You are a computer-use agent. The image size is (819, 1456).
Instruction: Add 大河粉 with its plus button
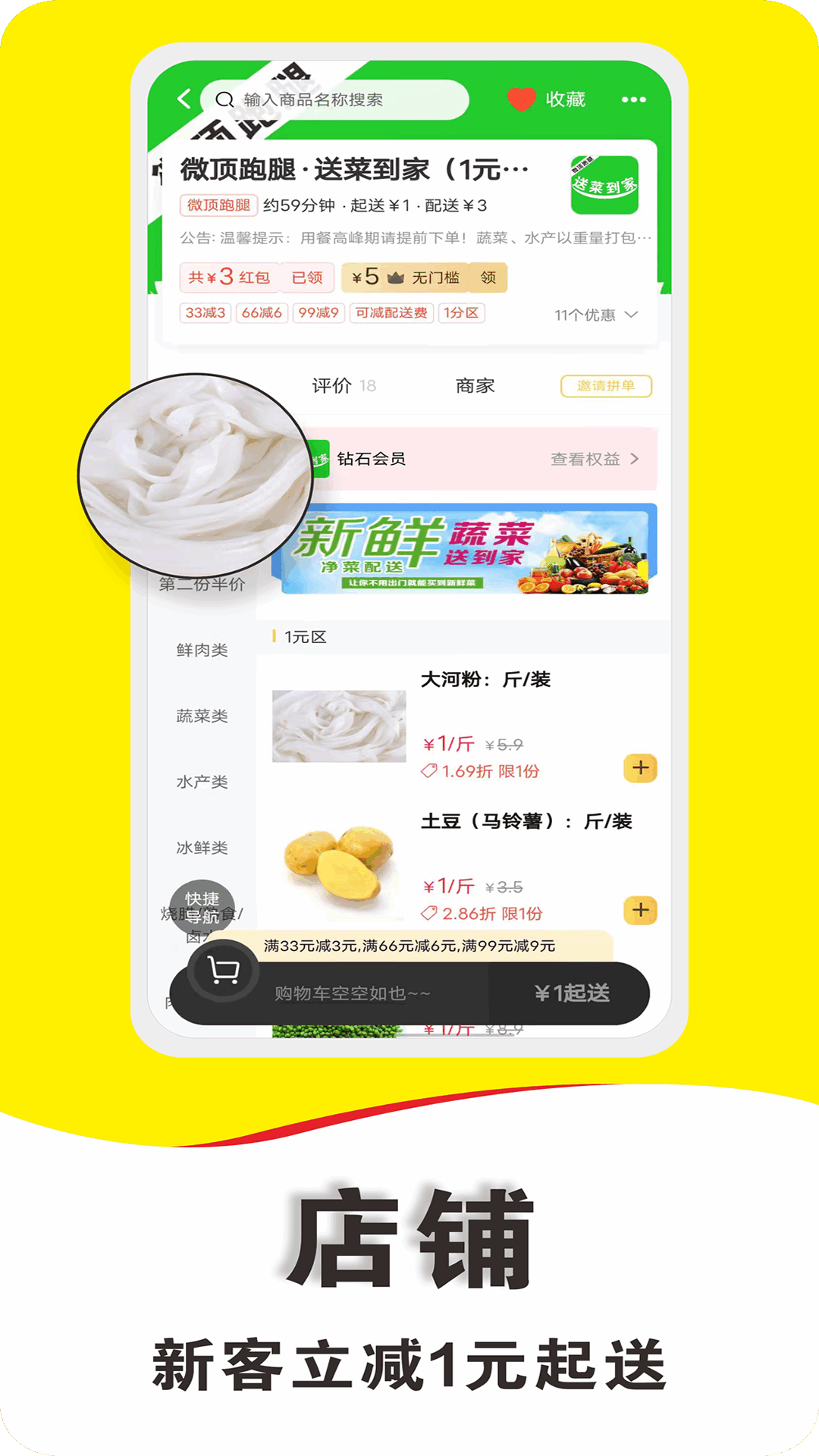(639, 768)
